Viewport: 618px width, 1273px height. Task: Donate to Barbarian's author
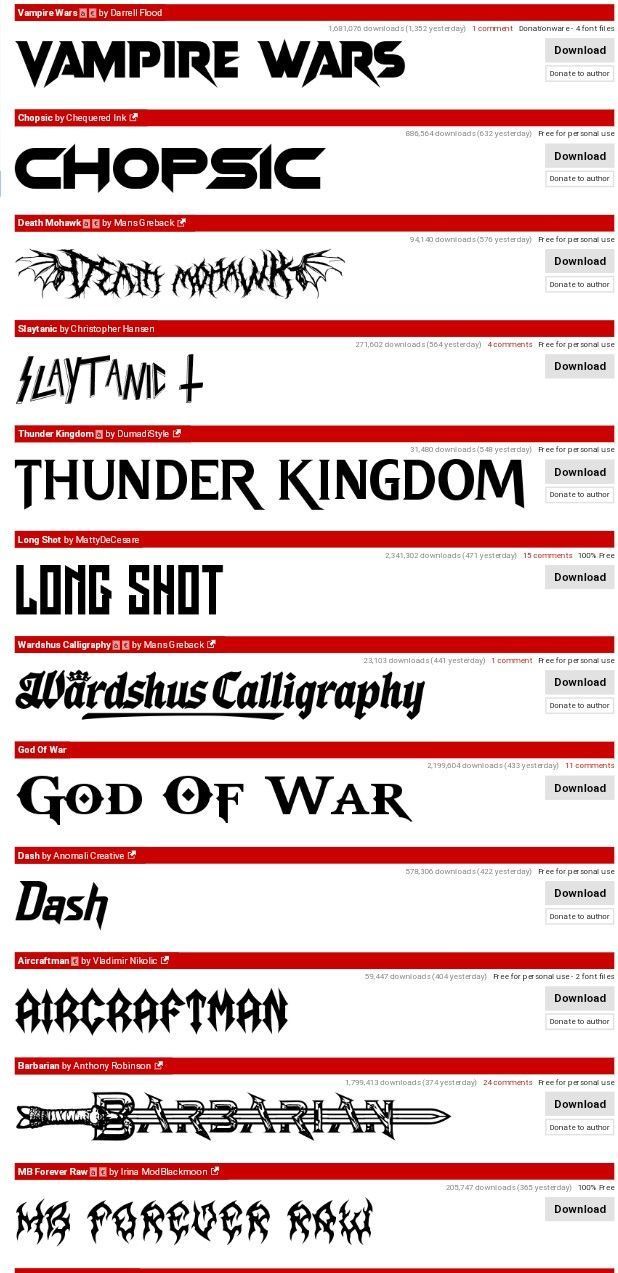pos(579,1127)
